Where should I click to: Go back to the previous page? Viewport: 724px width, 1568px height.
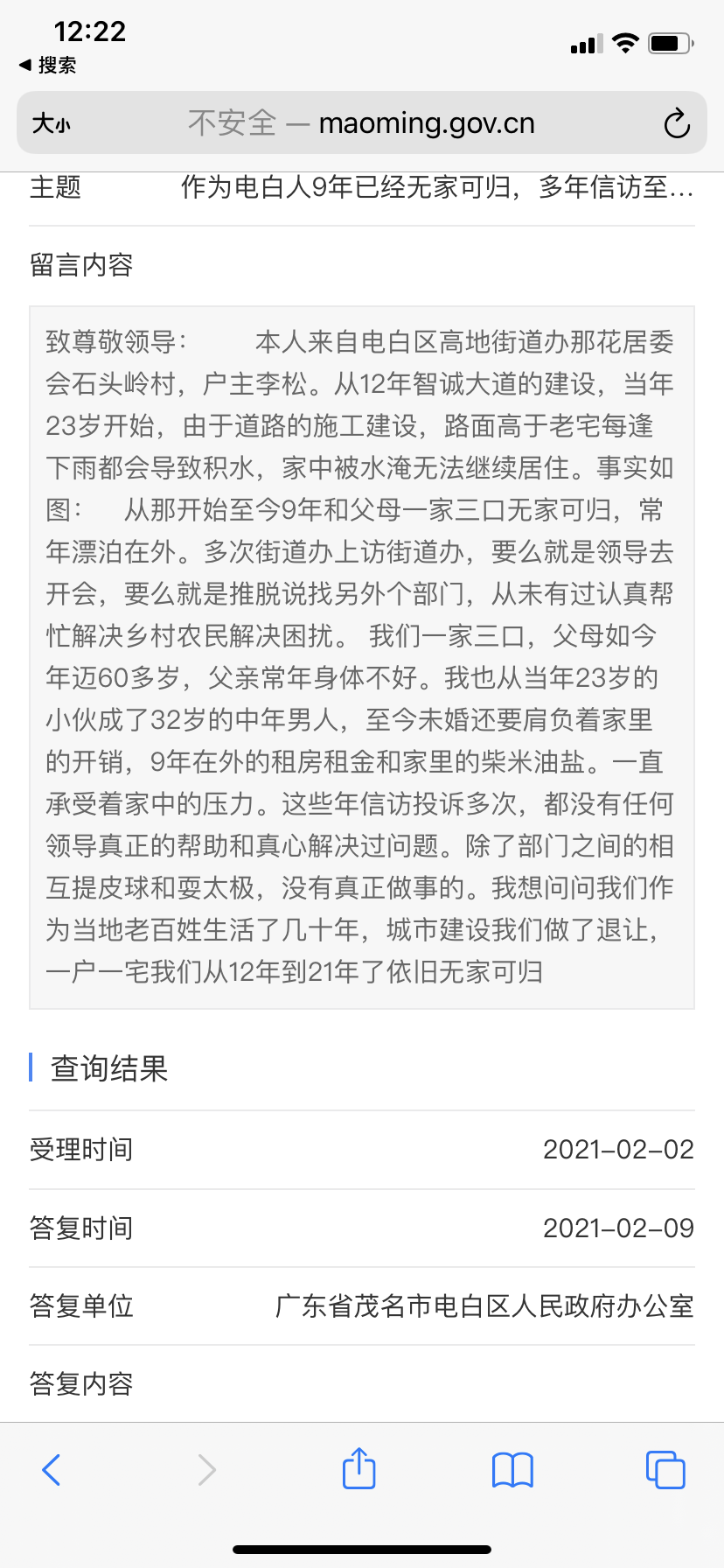pyautogui.click(x=52, y=1470)
